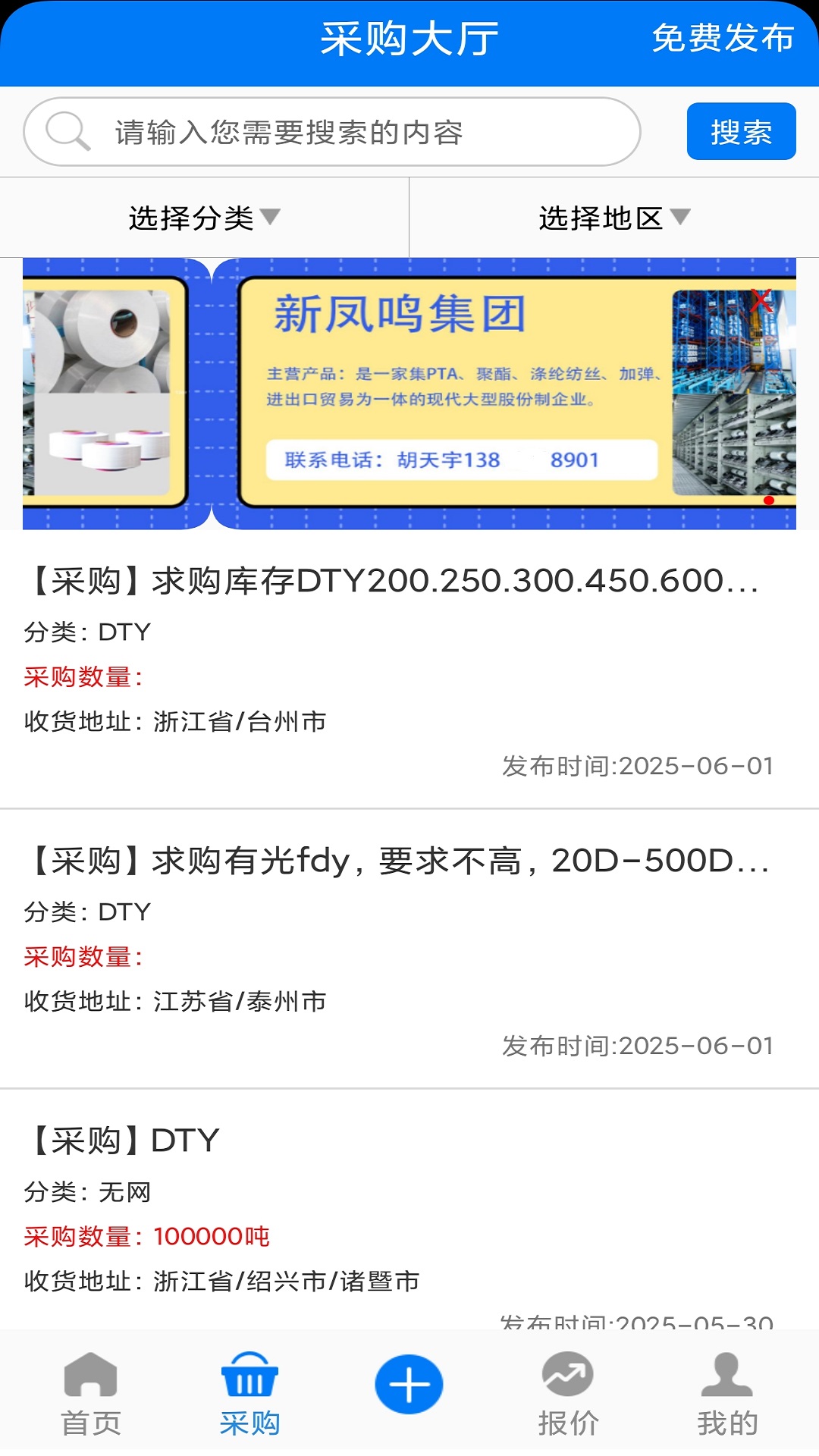Tap the blue plus icon to create
The image size is (819, 1456).
tap(409, 1382)
